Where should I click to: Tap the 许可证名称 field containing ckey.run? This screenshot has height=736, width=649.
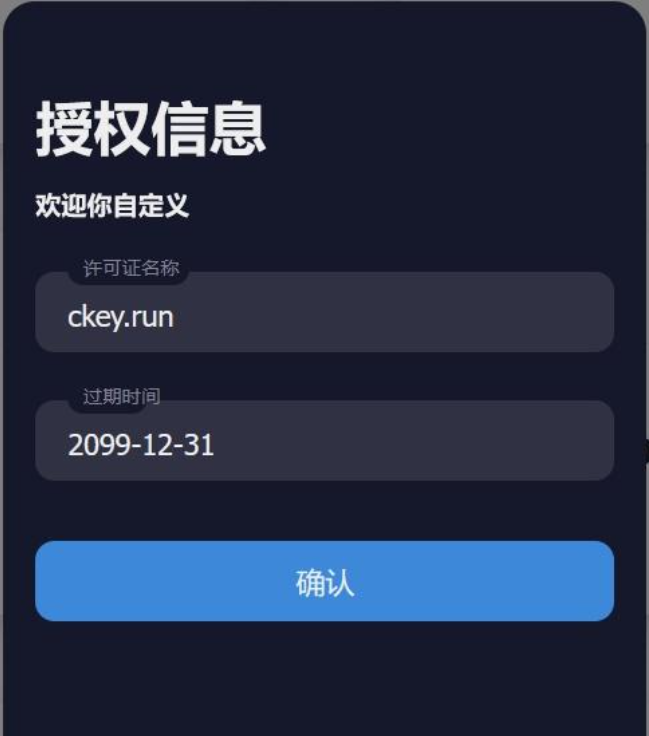tap(324, 315)
